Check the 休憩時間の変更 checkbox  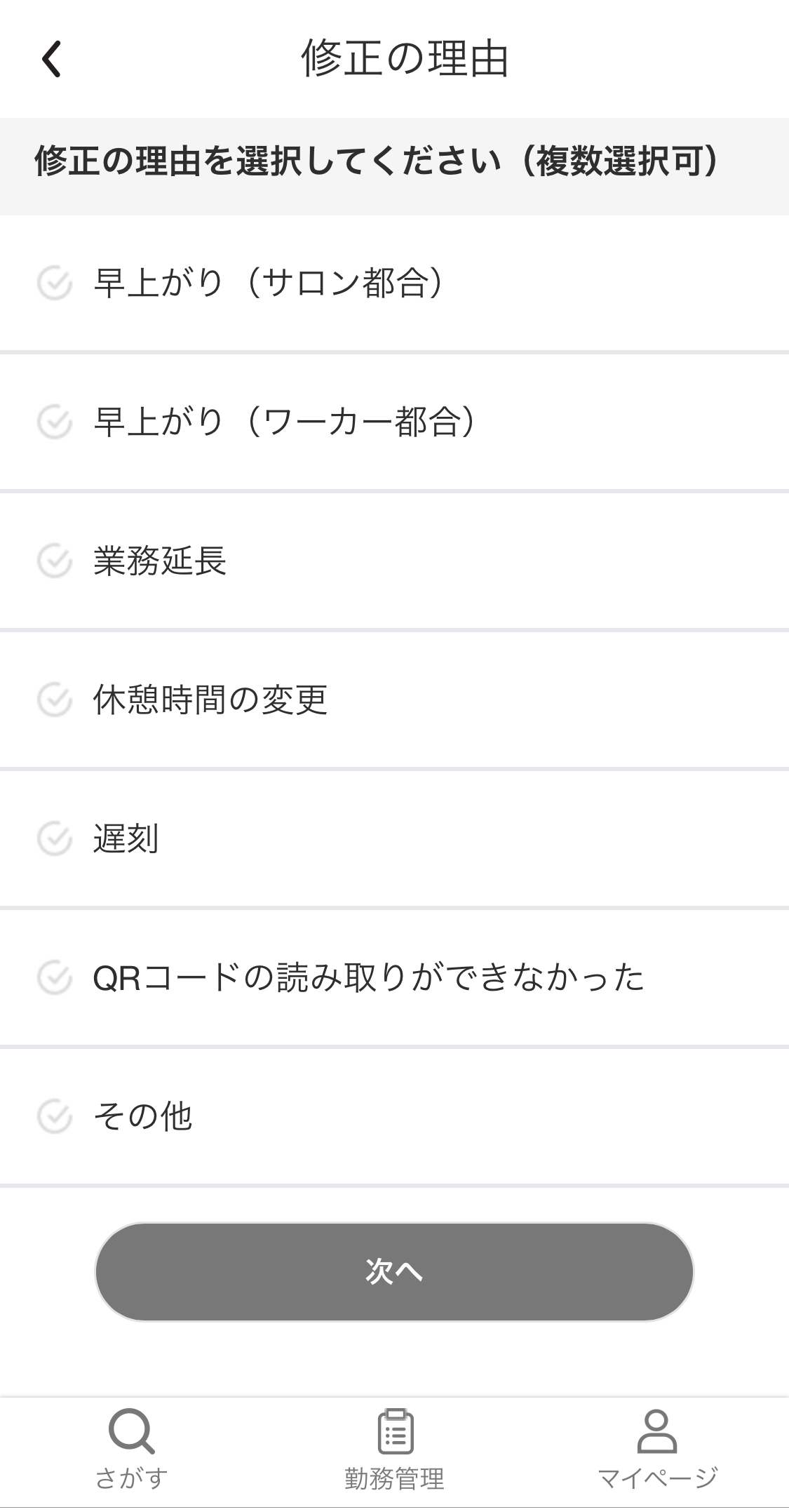point(56,698)
